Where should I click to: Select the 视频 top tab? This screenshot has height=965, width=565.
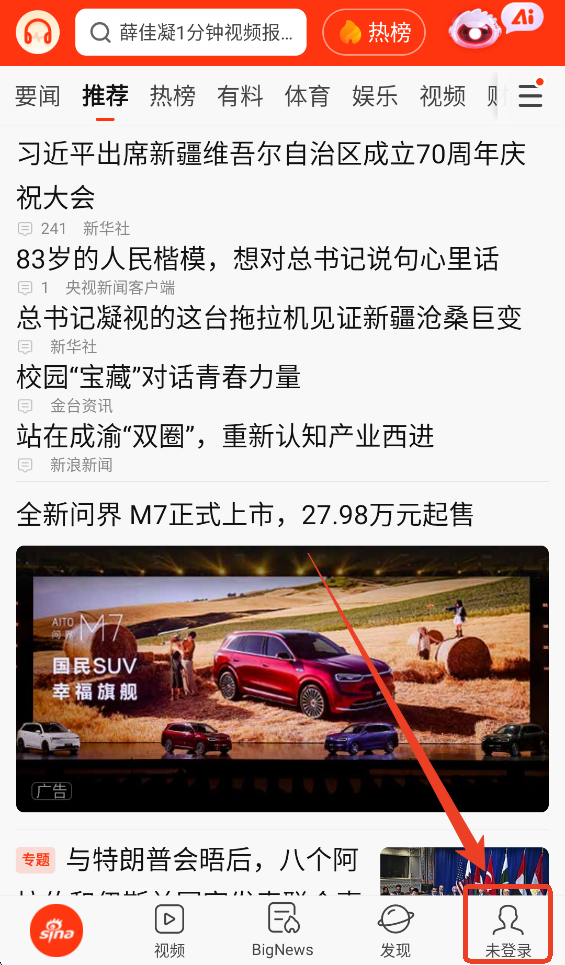(443, 96)
